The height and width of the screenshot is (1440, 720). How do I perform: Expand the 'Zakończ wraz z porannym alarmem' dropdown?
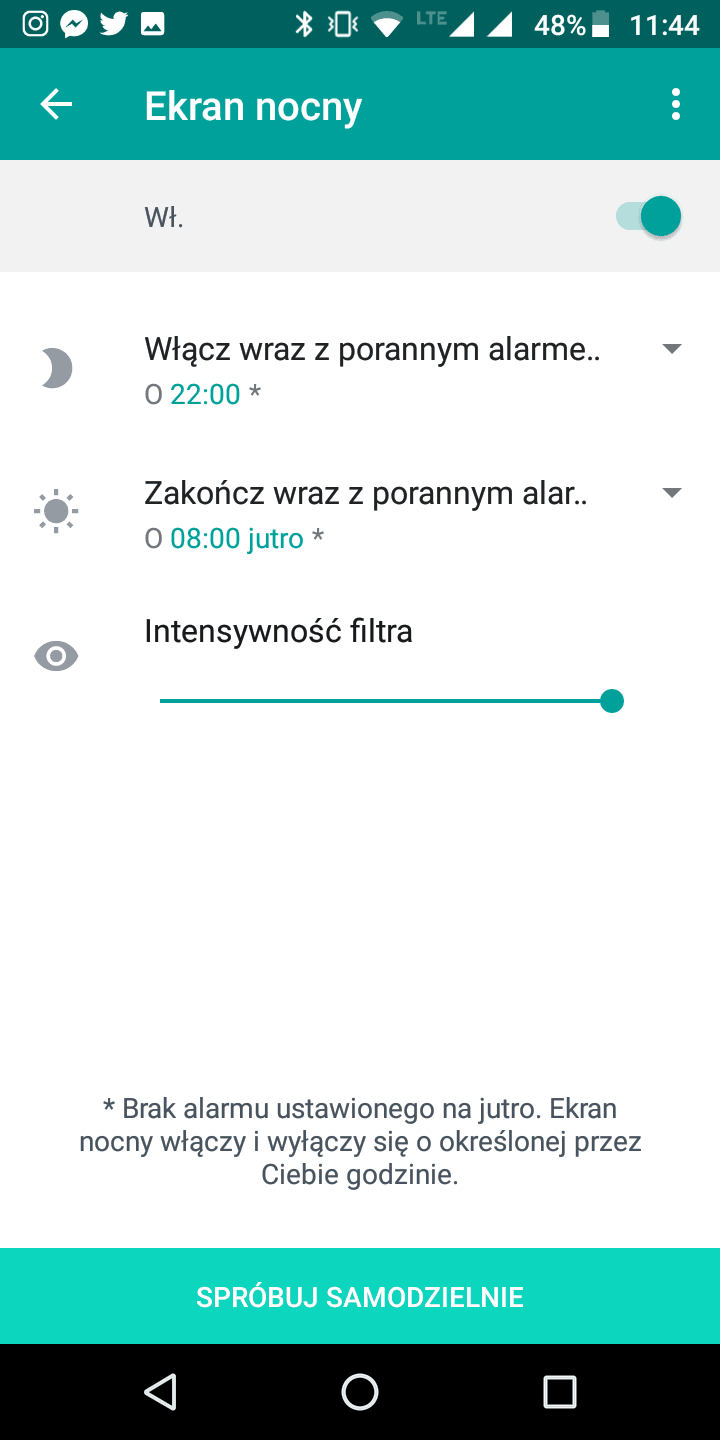click(672, 493)
